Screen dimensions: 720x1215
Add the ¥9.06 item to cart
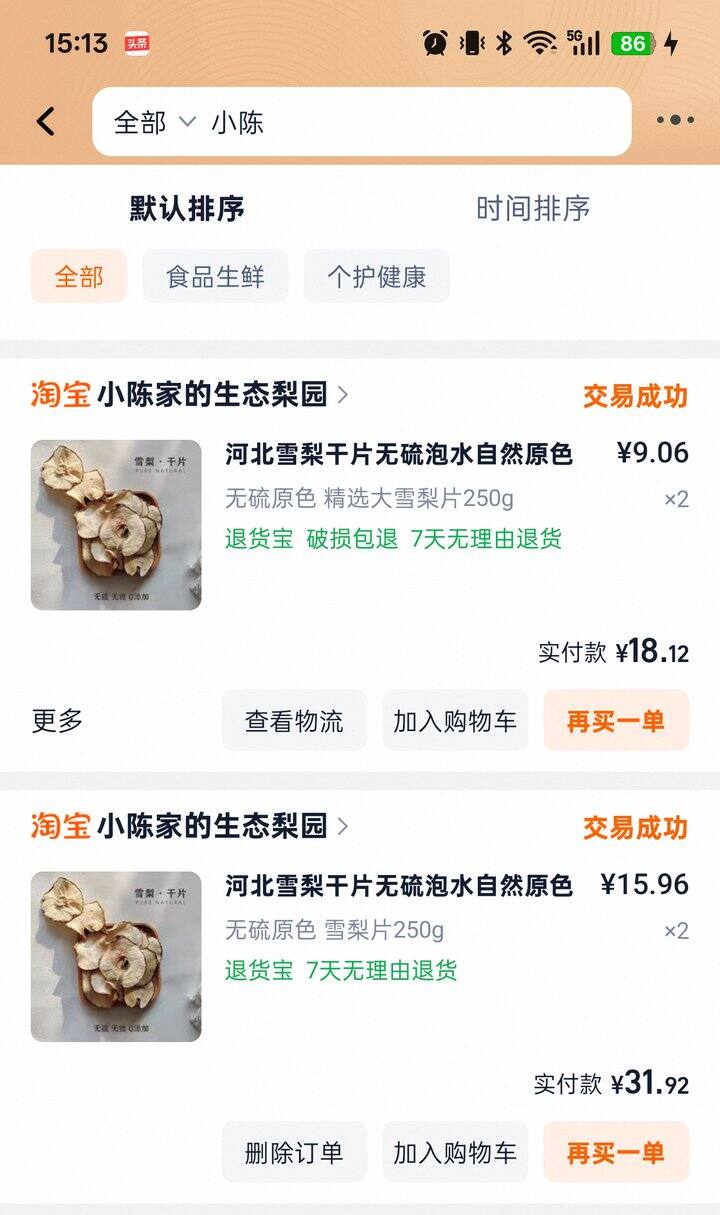click(455, 720)
